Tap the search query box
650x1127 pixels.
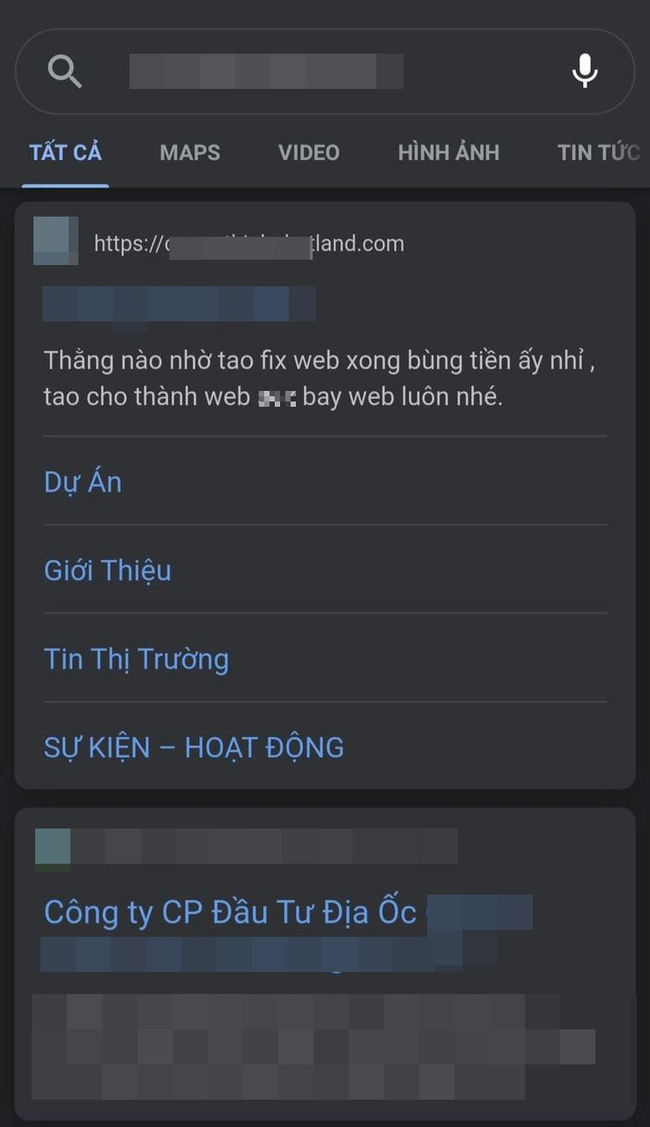click(x=325, y=71)
